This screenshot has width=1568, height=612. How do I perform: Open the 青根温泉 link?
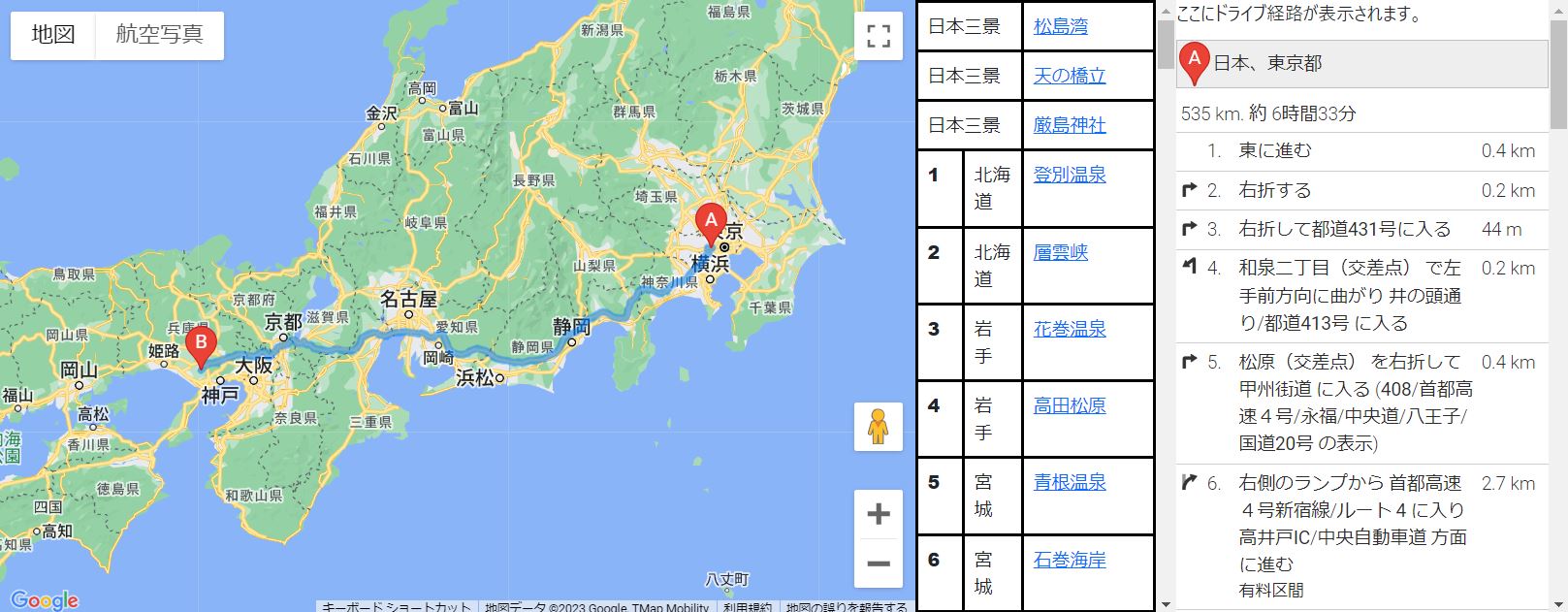point(1069,482)
